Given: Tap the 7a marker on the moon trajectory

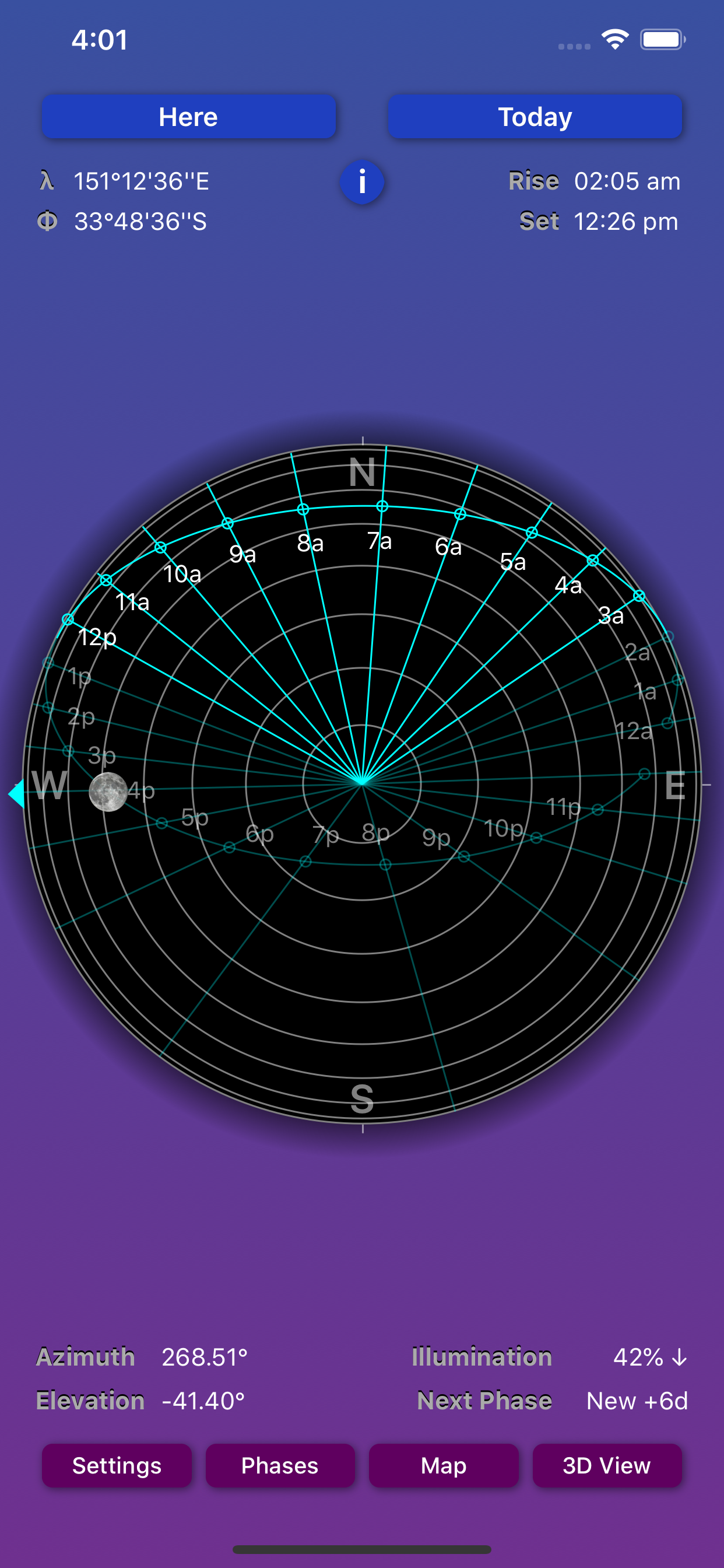Looking at the screenshot, I should pos(382,505).
